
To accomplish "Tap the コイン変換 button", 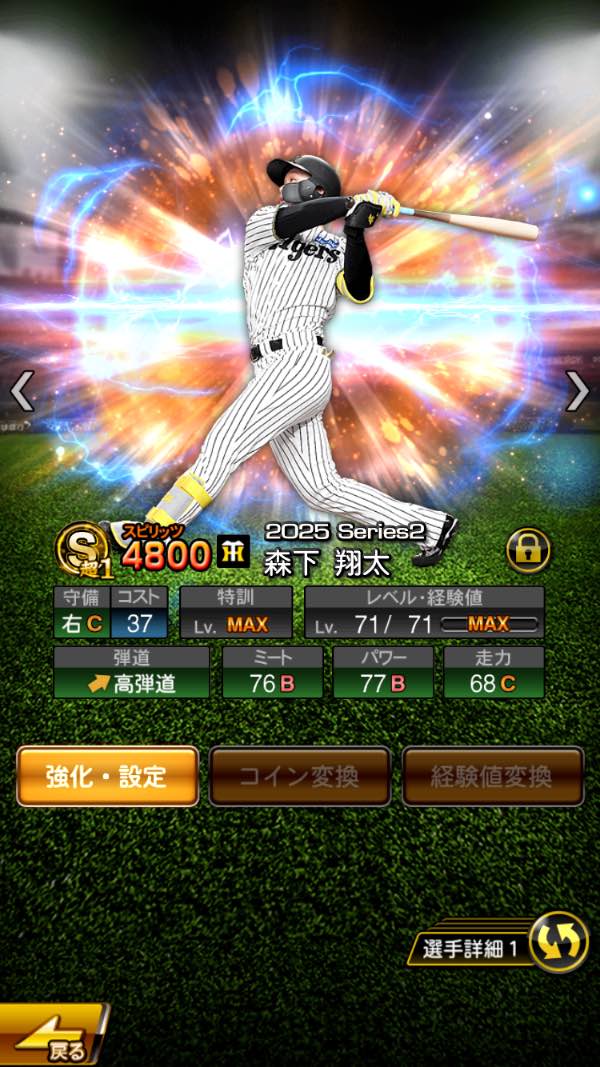I will (x=300, y=776).
